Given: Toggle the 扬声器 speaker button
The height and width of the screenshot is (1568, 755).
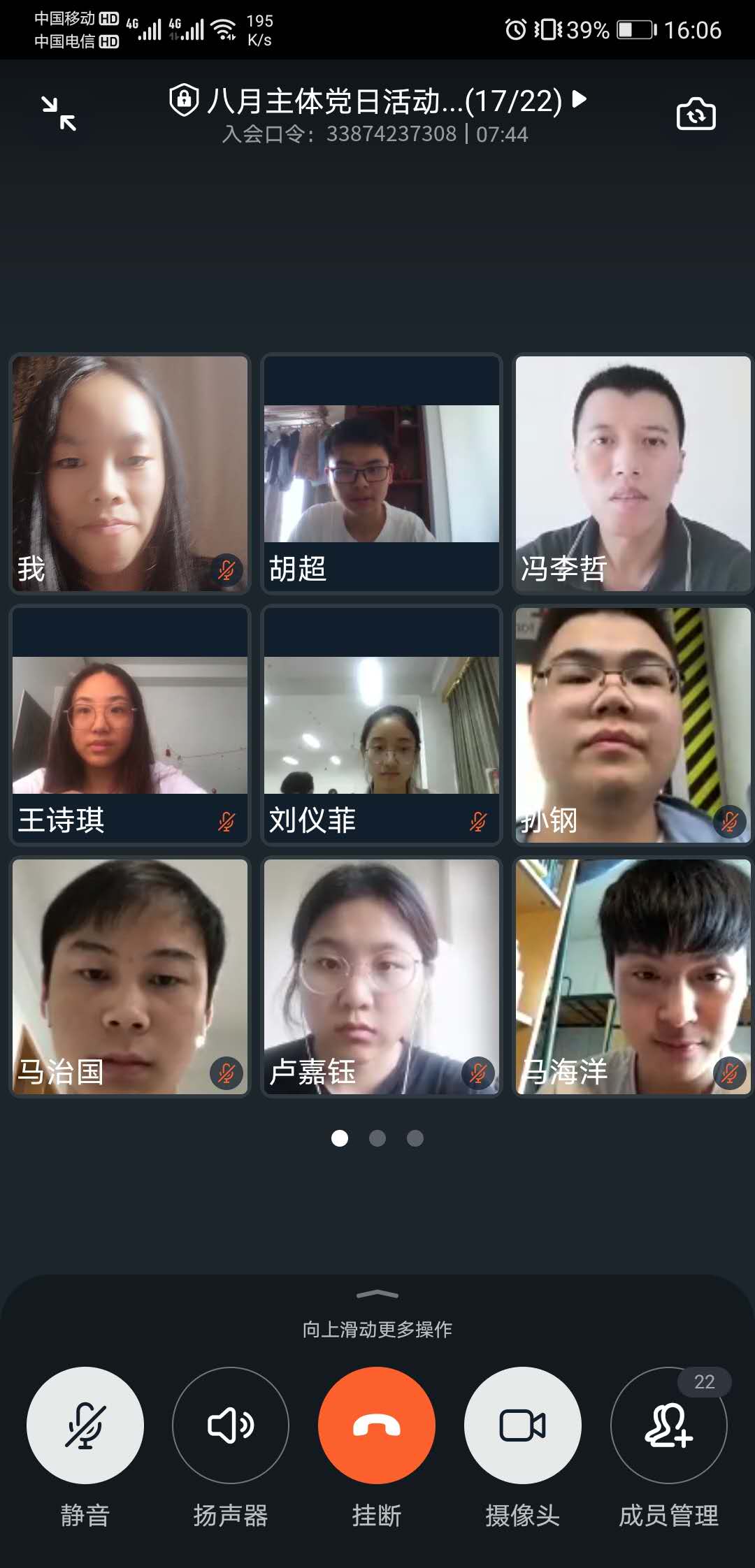Looking at the screenshot, I should coord(231,1425).
